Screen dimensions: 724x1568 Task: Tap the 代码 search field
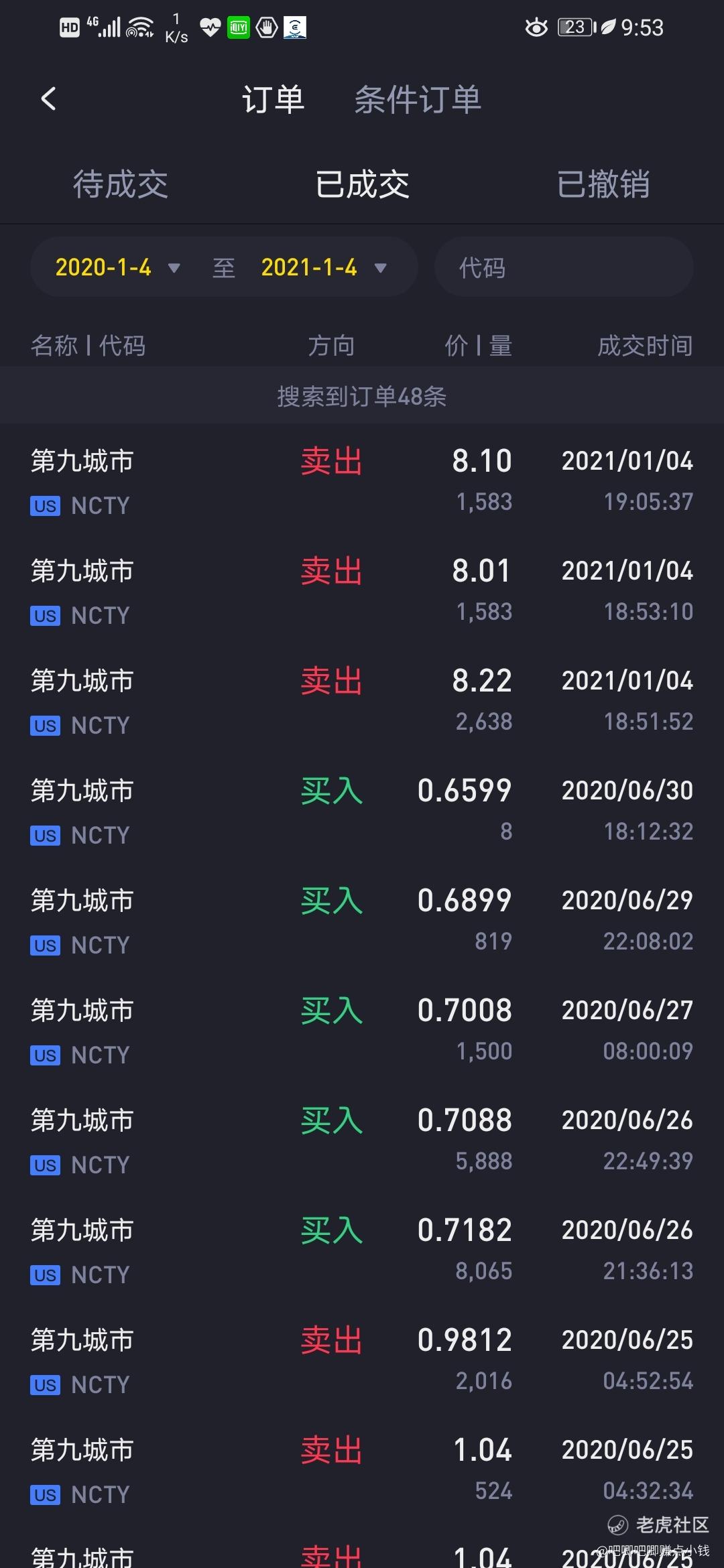[564, 267]
